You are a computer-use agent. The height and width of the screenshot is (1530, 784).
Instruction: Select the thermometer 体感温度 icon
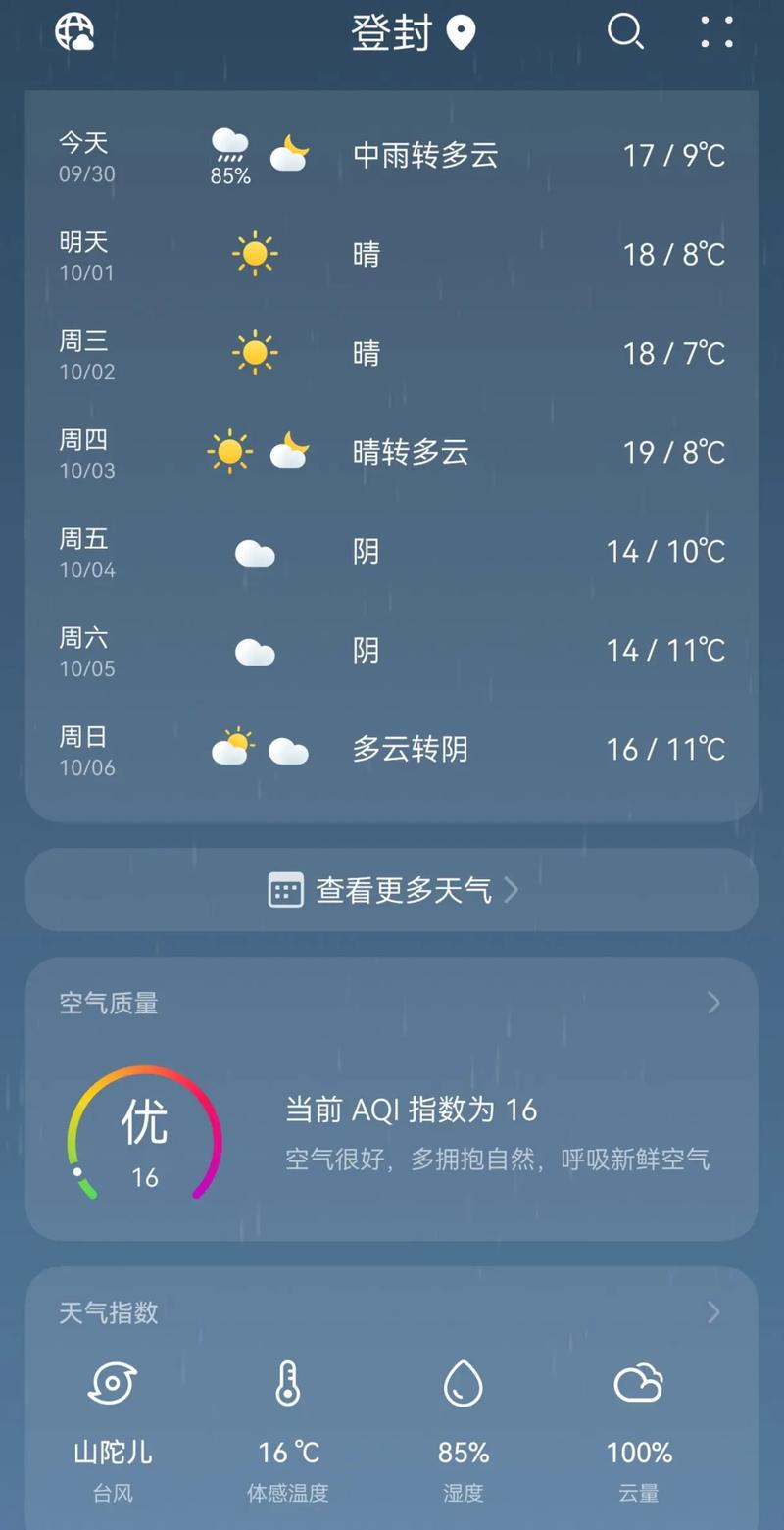tap(287, 1385)
